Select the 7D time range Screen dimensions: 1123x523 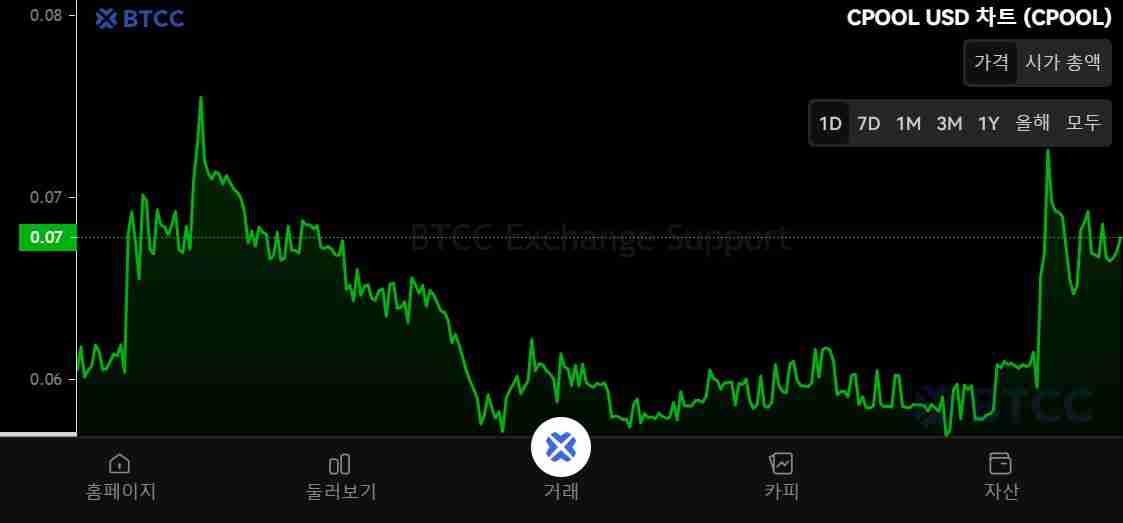869,124
